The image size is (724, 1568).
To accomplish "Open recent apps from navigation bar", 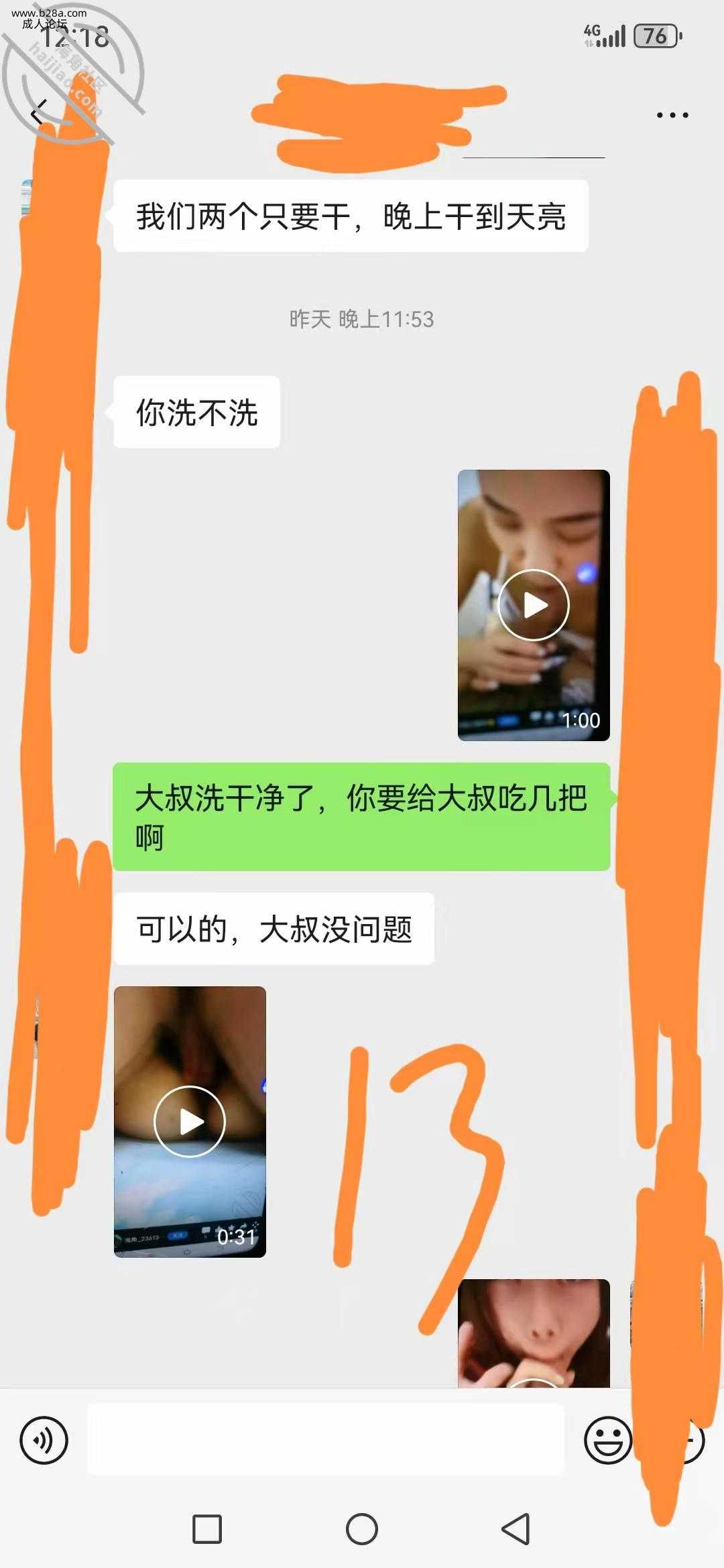I will (x=207, y=1529).
